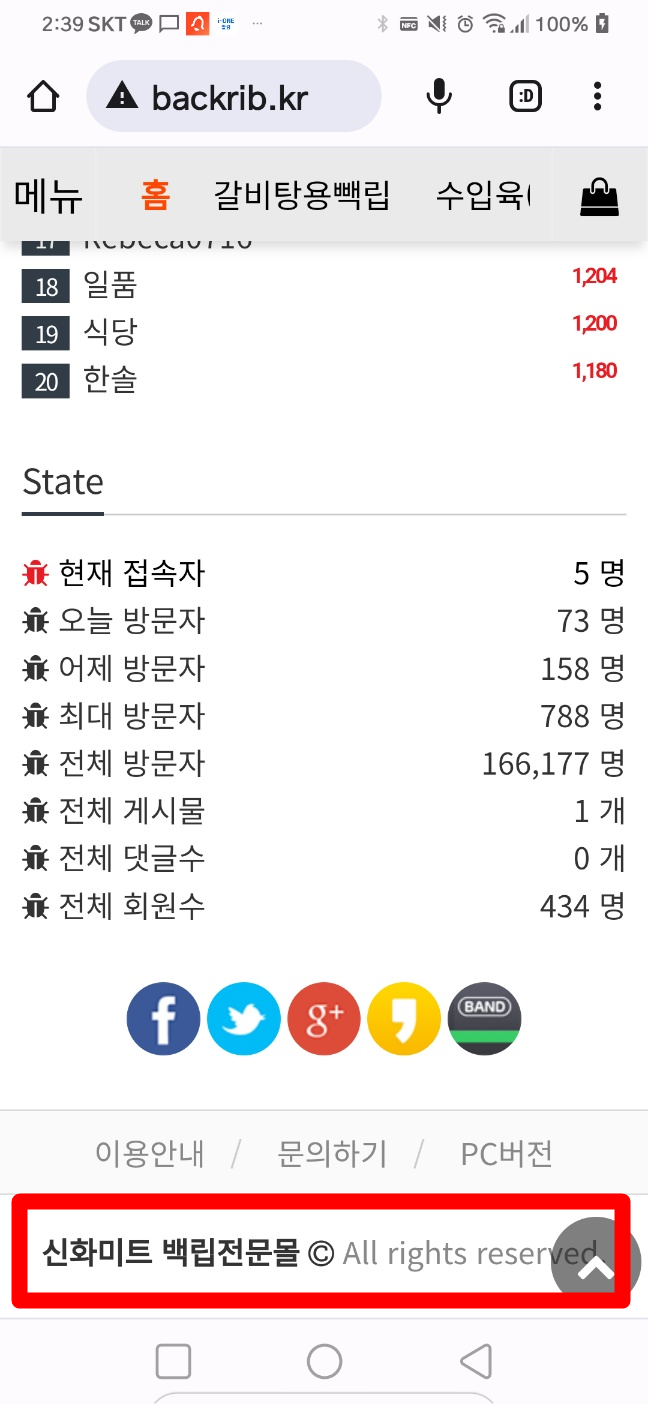The height and width of the screenshot is (1404, 648).
Task: Share the site on Google Plus
Action: 324,1019
